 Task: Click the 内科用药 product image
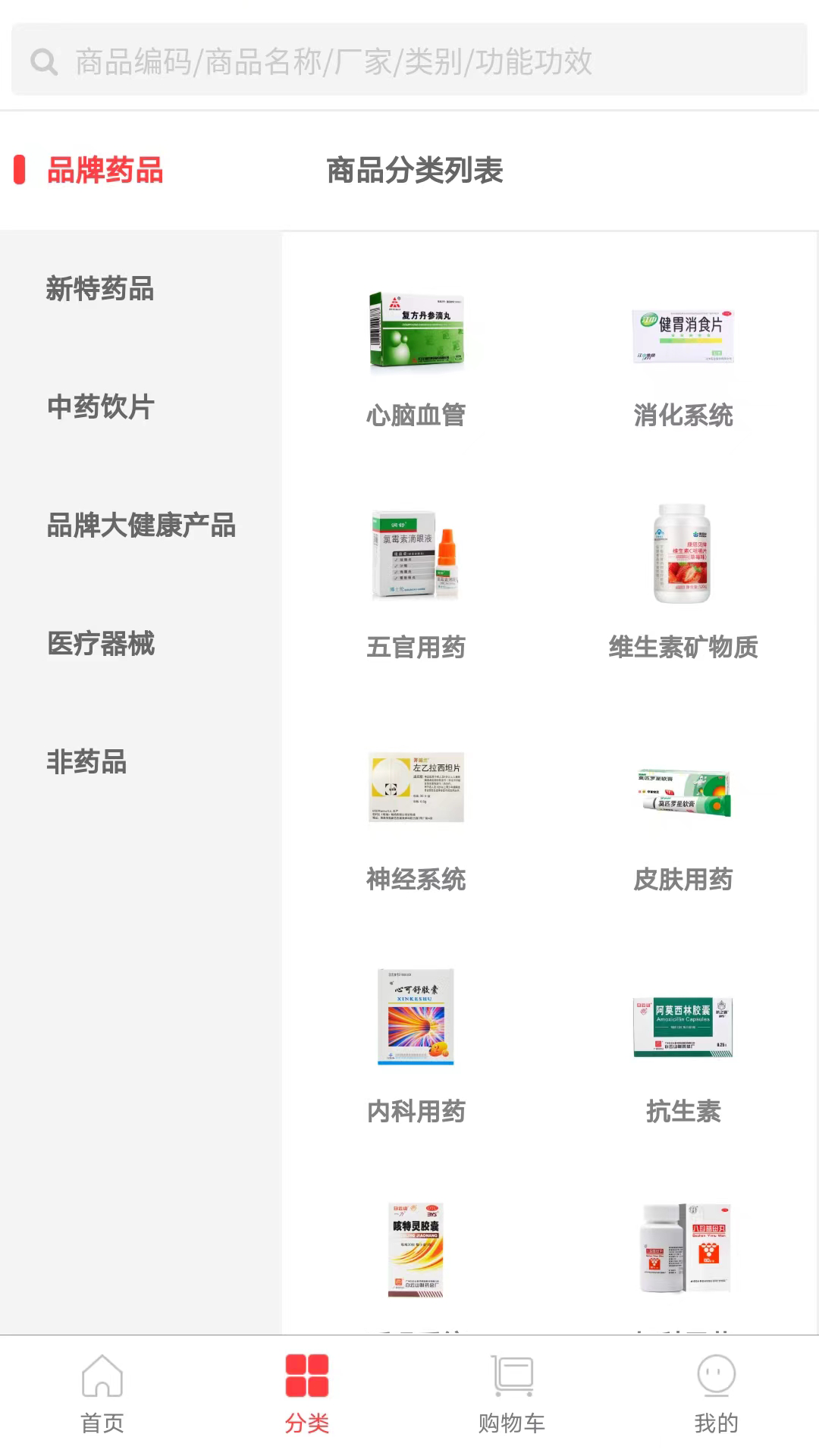coord(416,1018)
